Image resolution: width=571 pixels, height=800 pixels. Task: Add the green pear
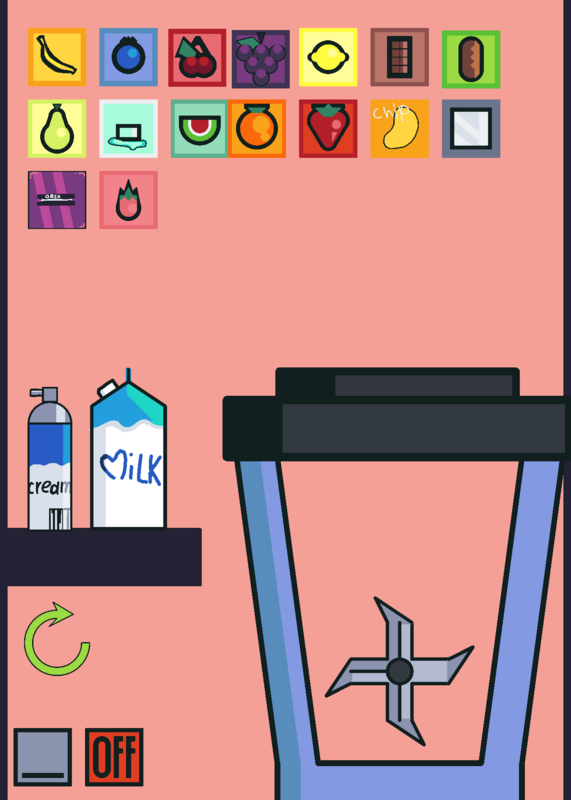pyautogui.click(x=57, y=129)
